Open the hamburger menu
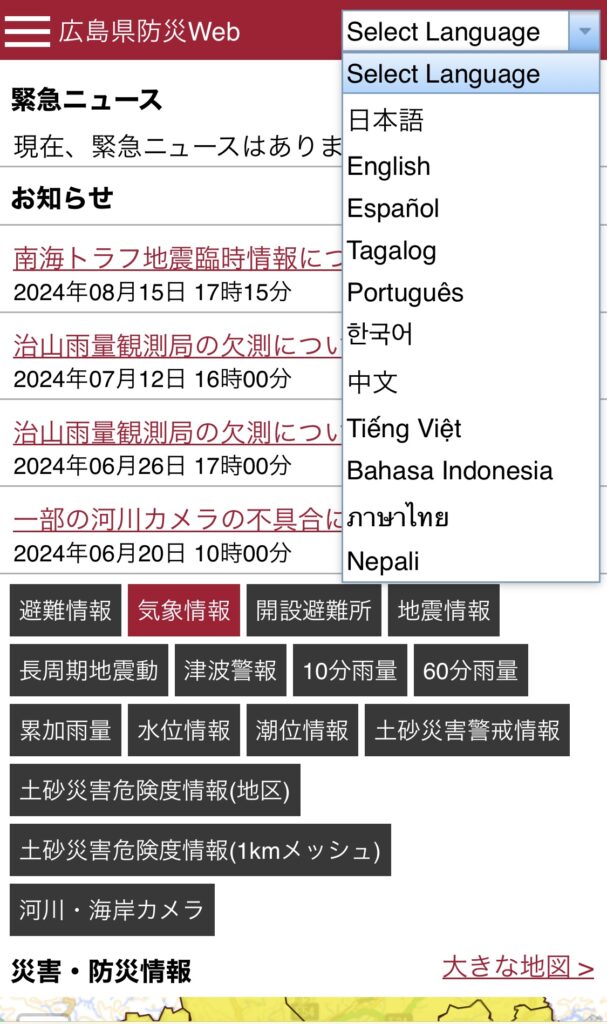This screenshot has width=607, height=1024. coord(27,31)
